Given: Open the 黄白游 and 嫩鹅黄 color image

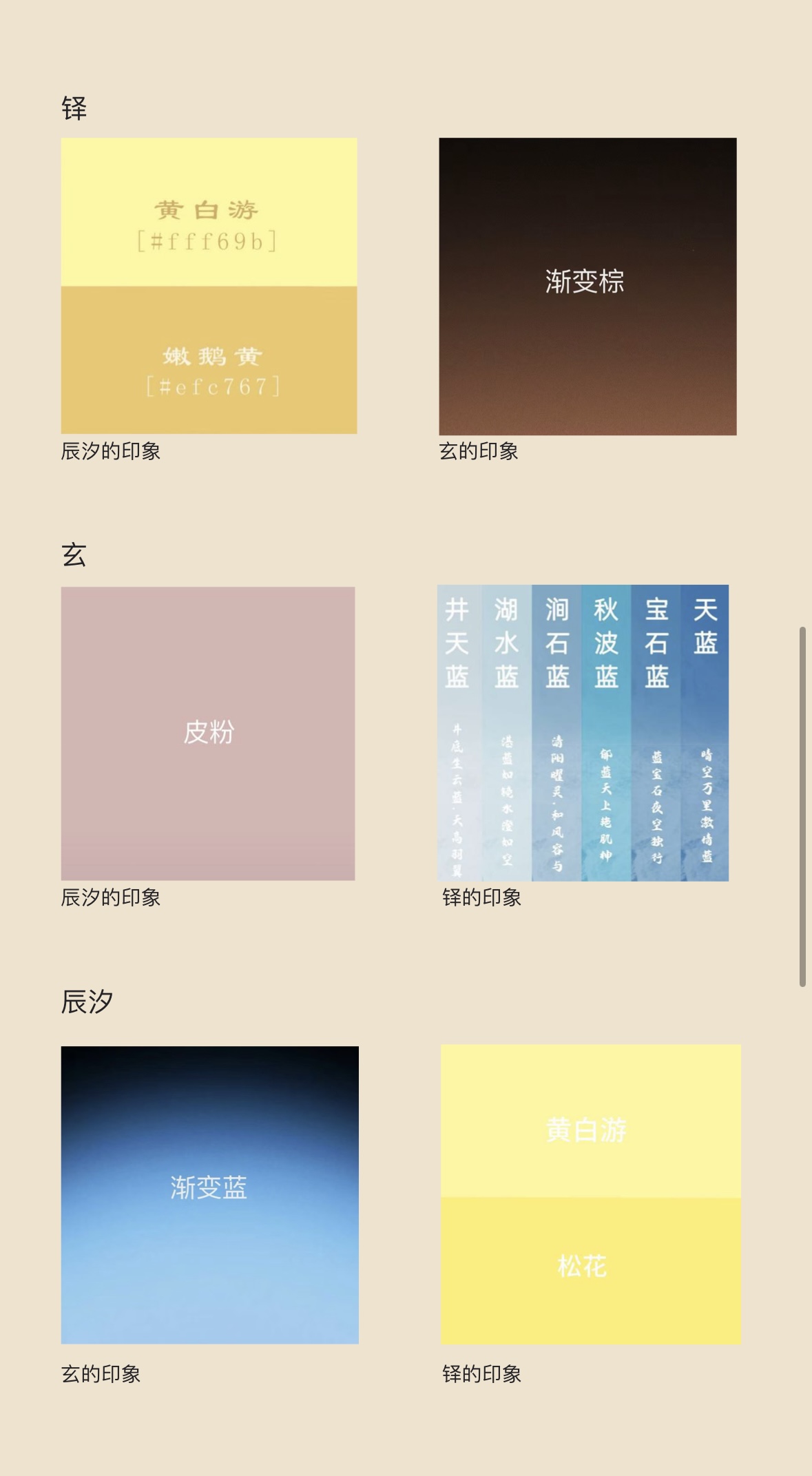Looking at the screenshot, I should tap(209, 285).
